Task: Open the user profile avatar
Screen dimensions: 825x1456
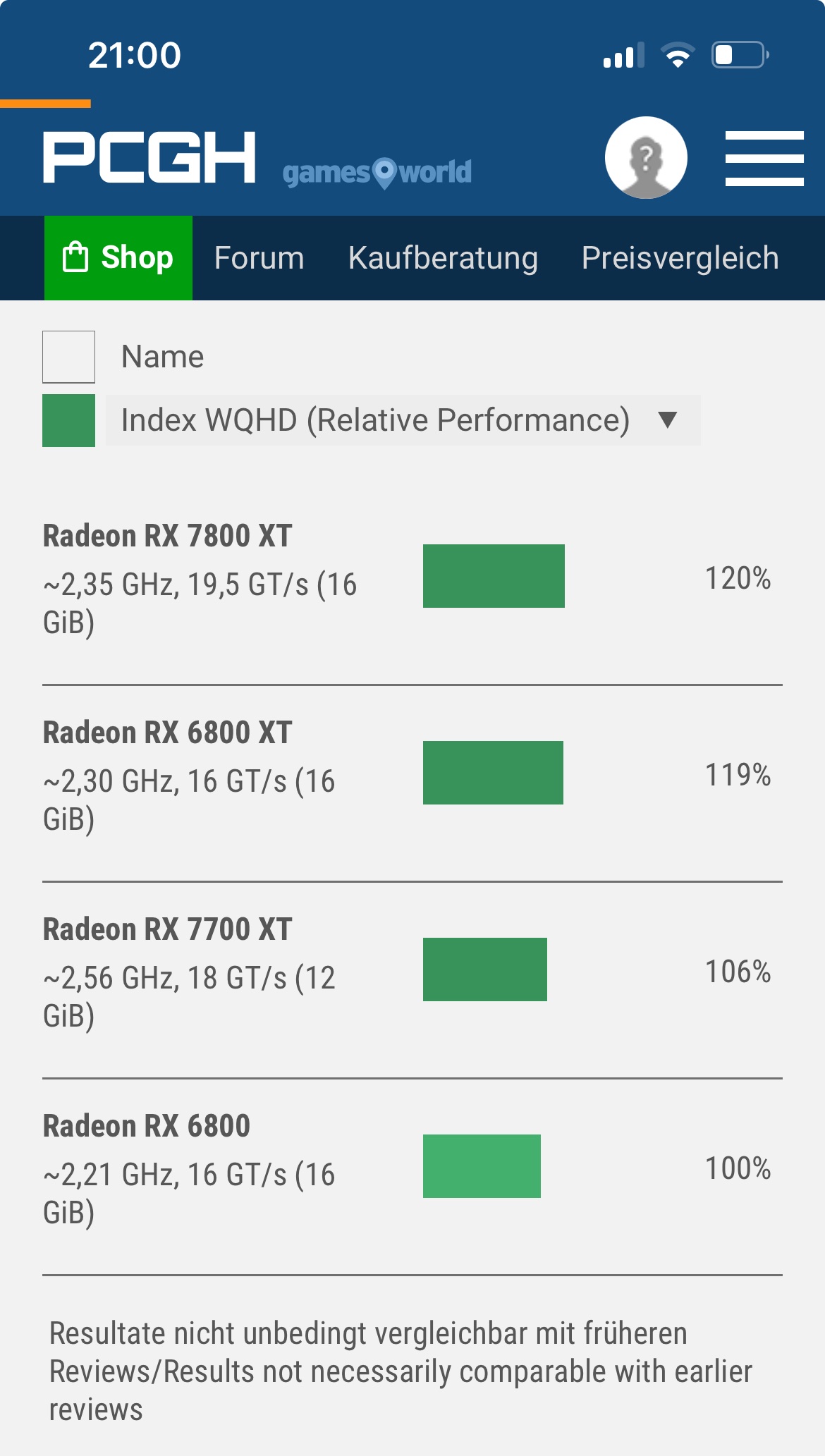Action: click(x=646, y=157)
